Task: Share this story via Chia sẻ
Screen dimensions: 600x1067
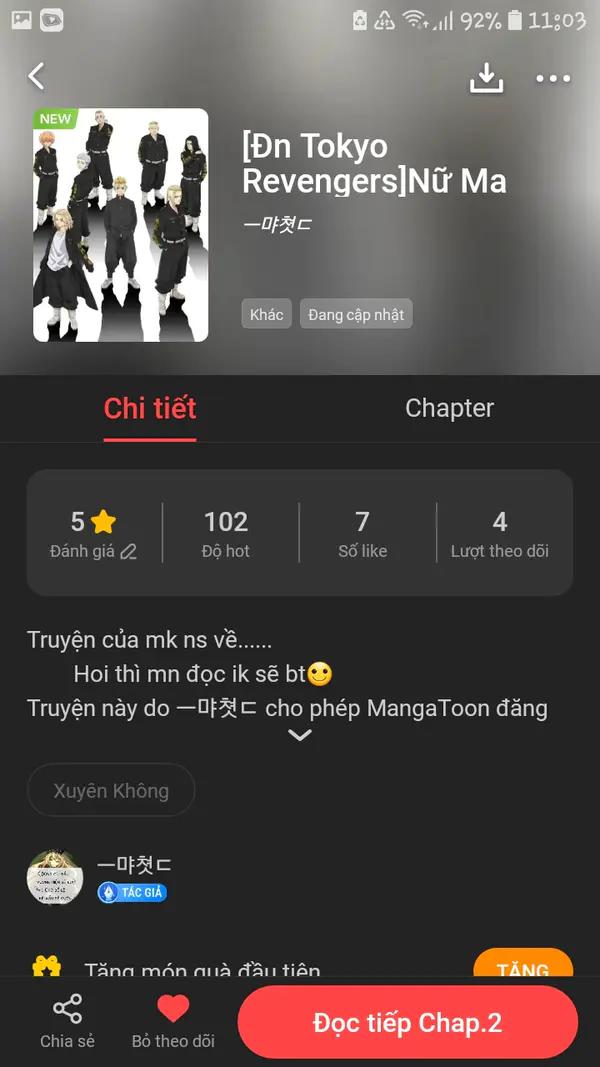Action: (x=67, y=1021)
